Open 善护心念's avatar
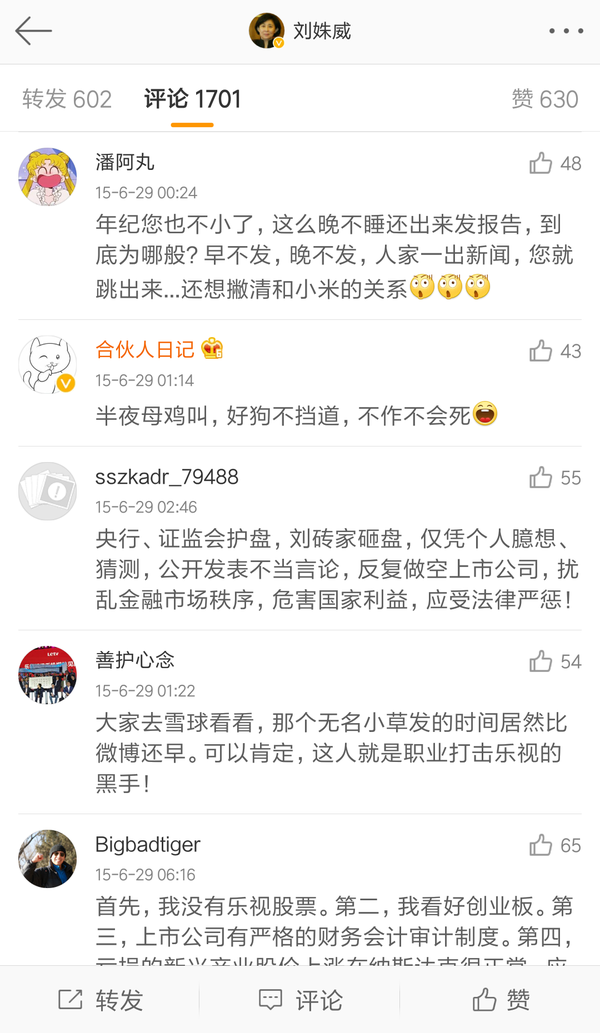Image resolution: width=600 pixels, height=1033 pixels. [x=47, y=674]
